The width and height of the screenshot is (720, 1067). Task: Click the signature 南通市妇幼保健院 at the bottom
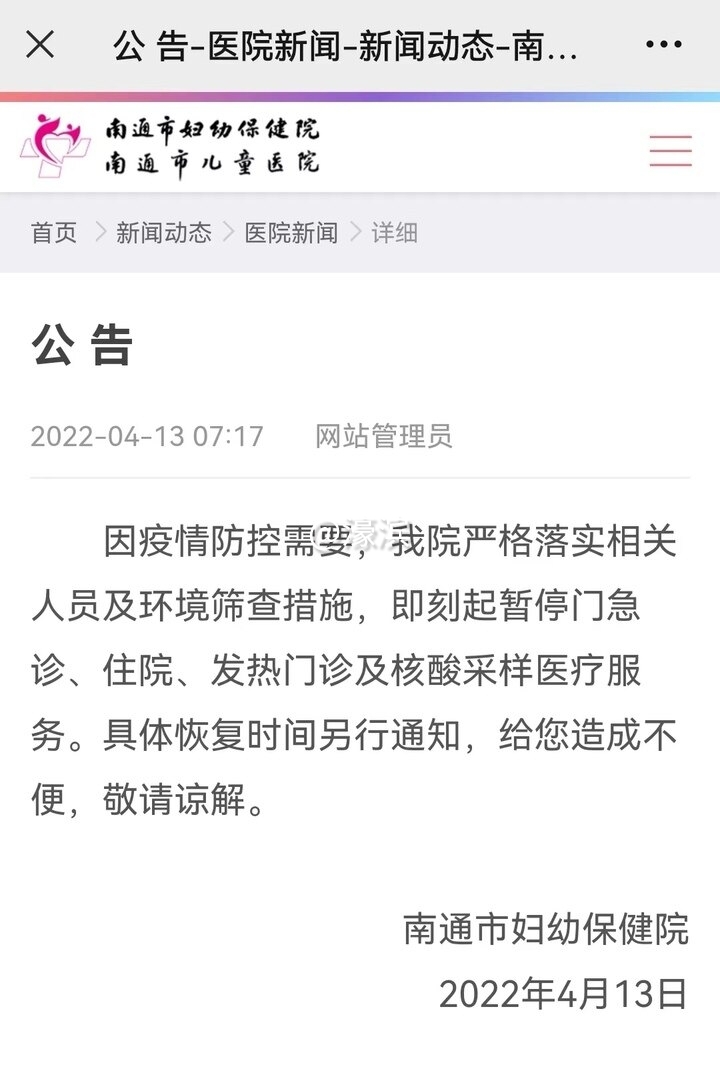pos(548,926)
